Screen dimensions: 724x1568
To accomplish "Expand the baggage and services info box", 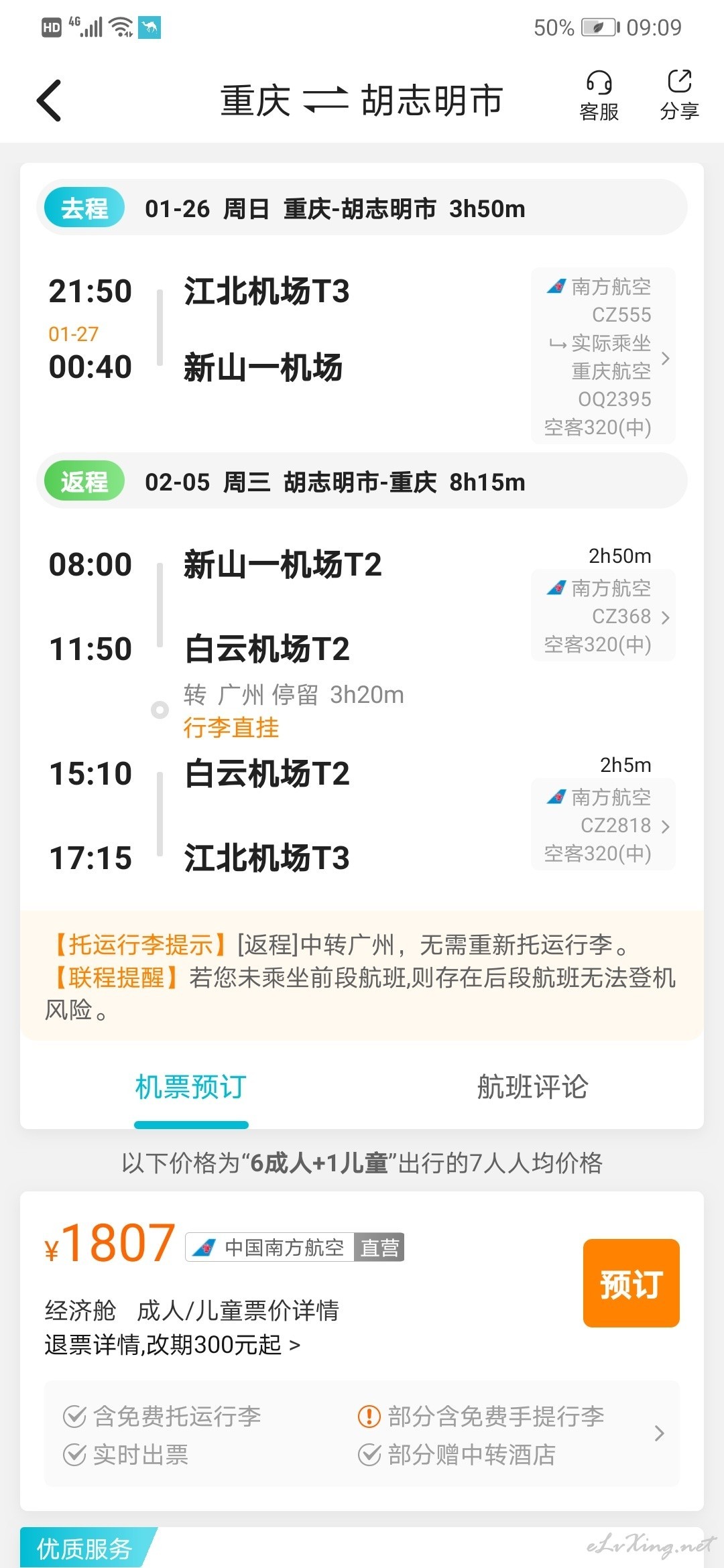I will click(362, 1434).
